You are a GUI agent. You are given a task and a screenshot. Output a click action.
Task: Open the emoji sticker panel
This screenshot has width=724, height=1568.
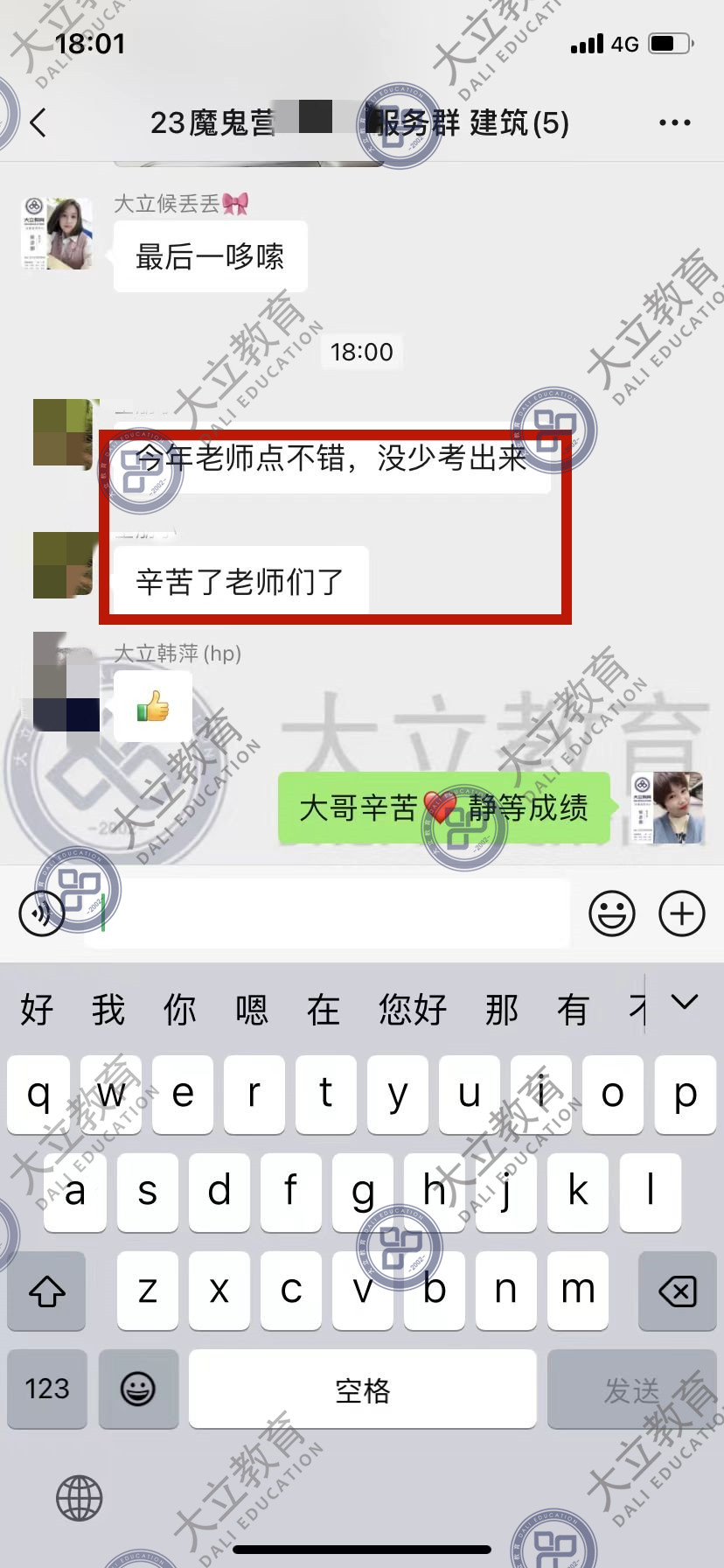611,914
